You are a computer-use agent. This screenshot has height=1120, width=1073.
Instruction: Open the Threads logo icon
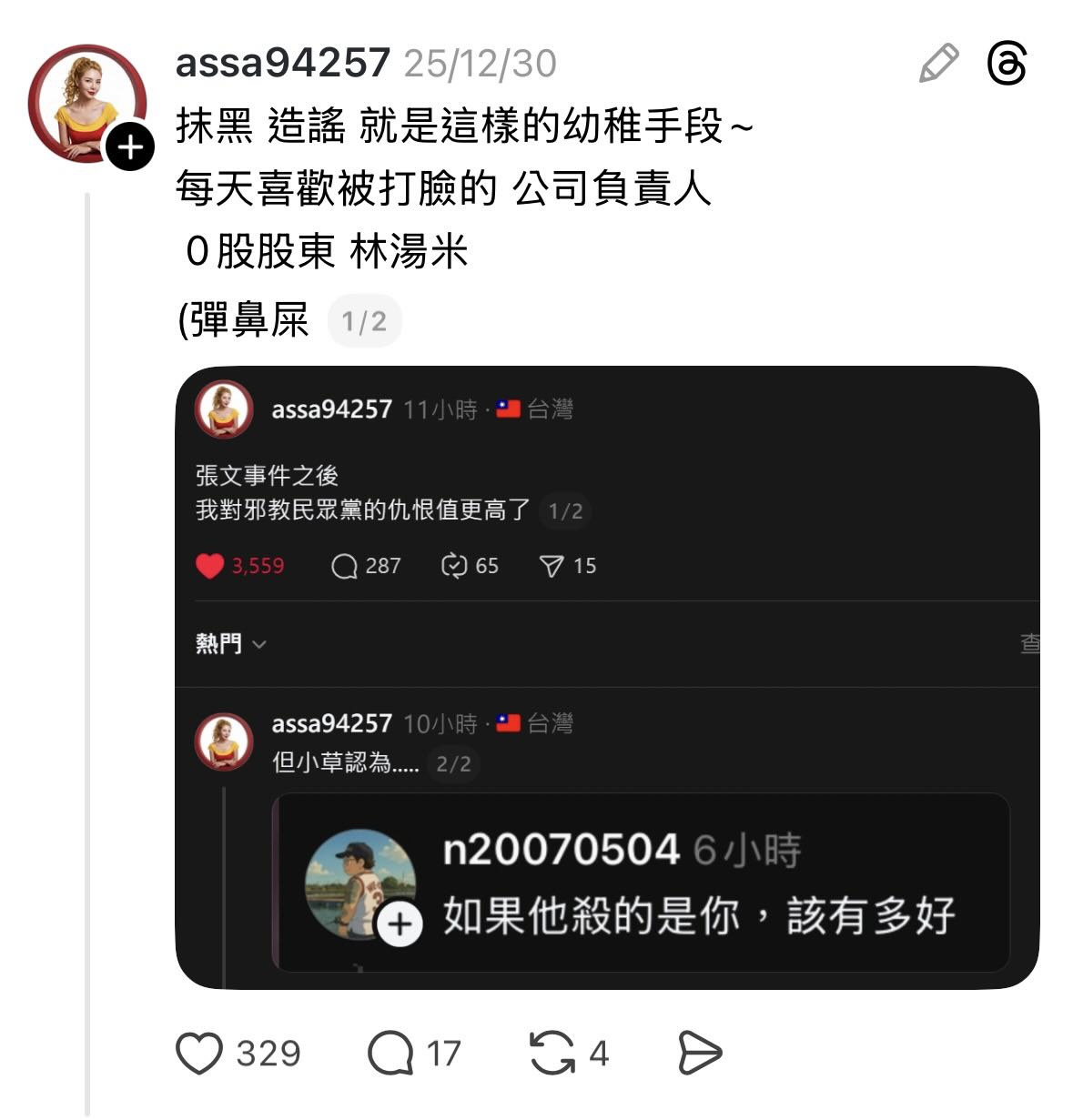(1007, 64)
